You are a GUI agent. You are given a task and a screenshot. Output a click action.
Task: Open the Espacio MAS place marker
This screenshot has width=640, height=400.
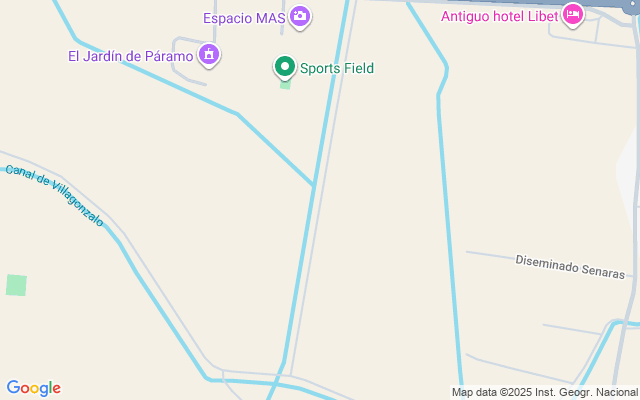(301, 17)
